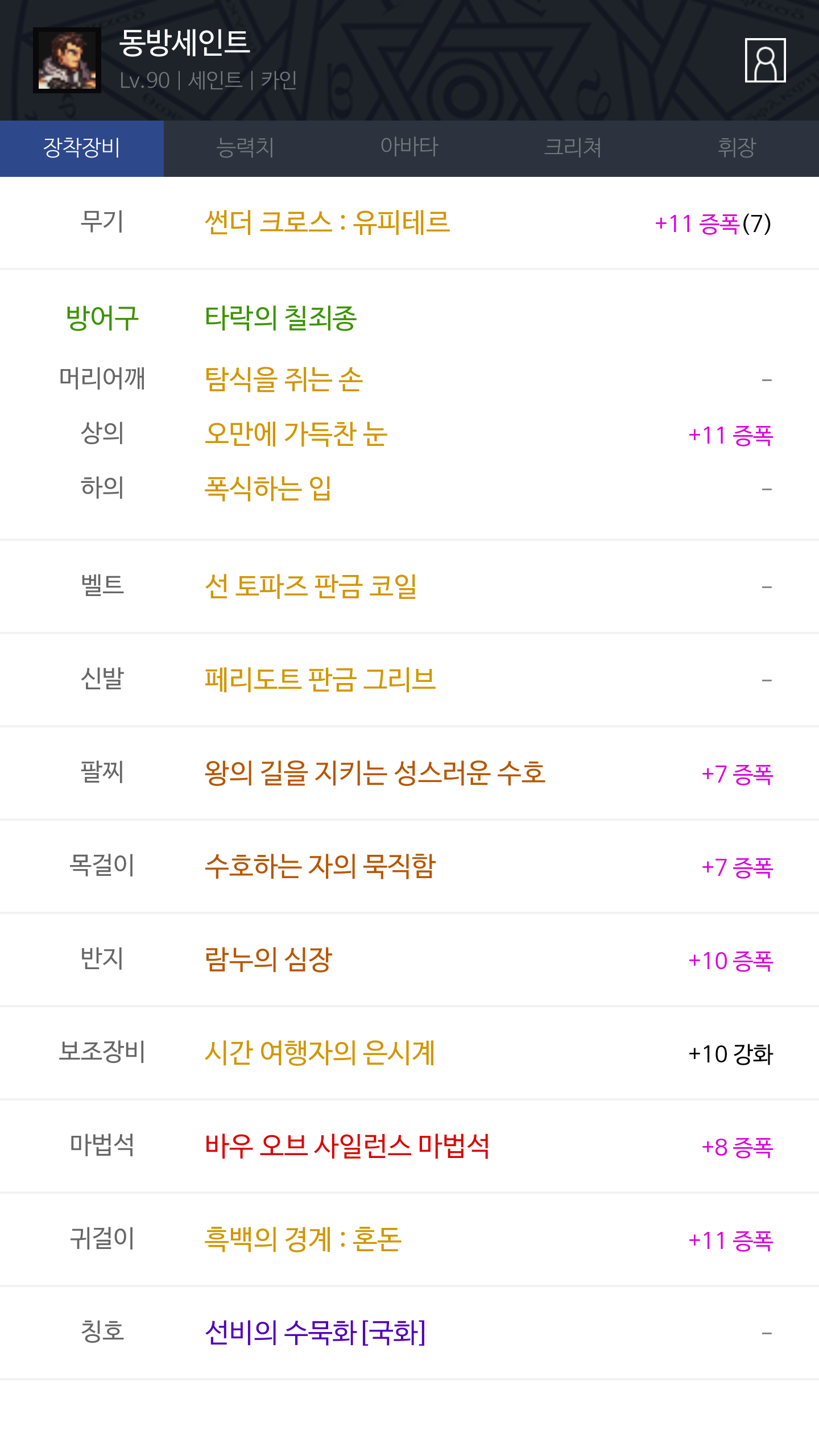This screenshot has height=1456, width=819.
Task: Switch to the 능력치 tab
Action: [x=246, y=148]
